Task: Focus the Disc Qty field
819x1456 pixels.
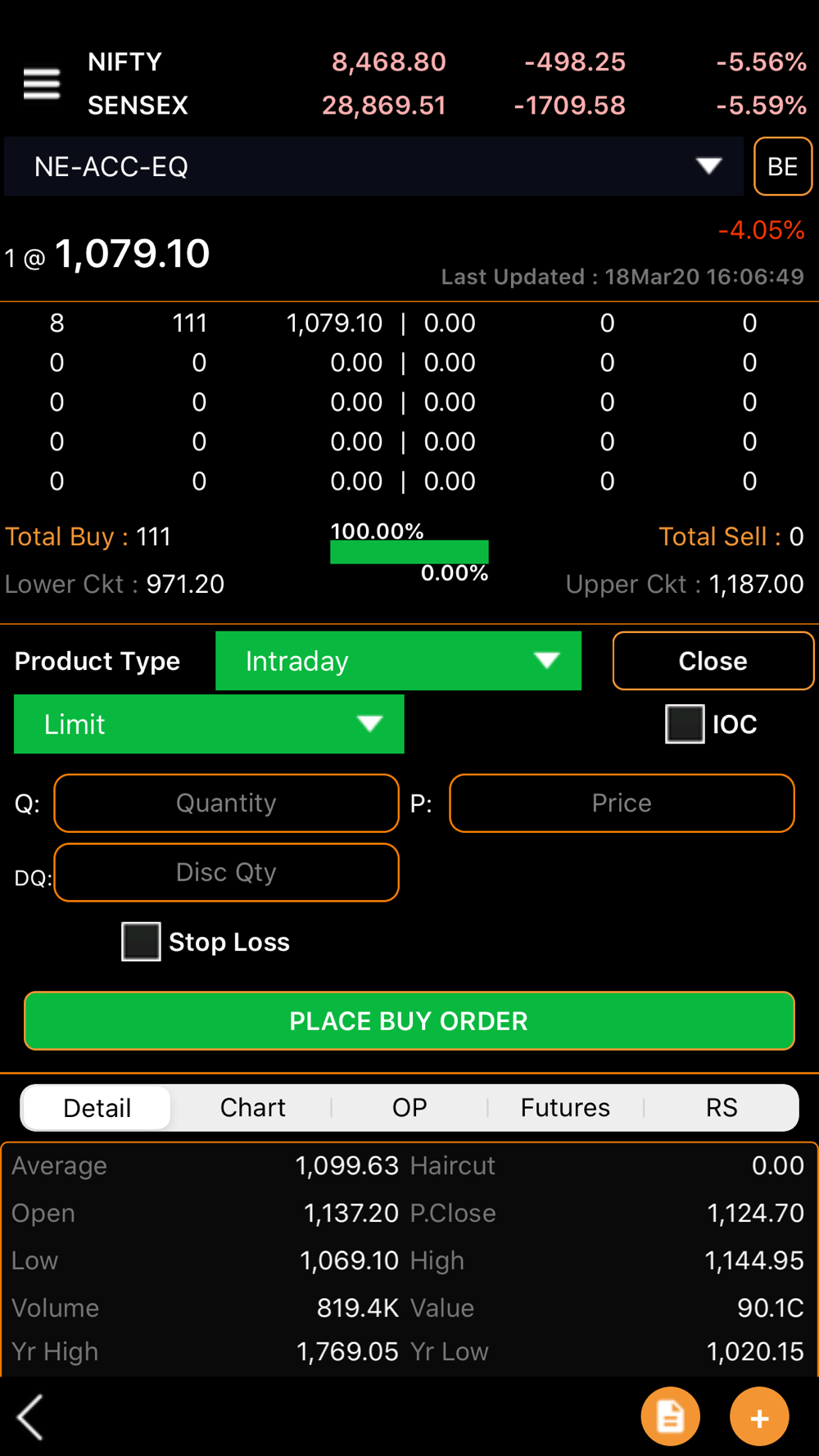Action: click(x=226, y=873)
